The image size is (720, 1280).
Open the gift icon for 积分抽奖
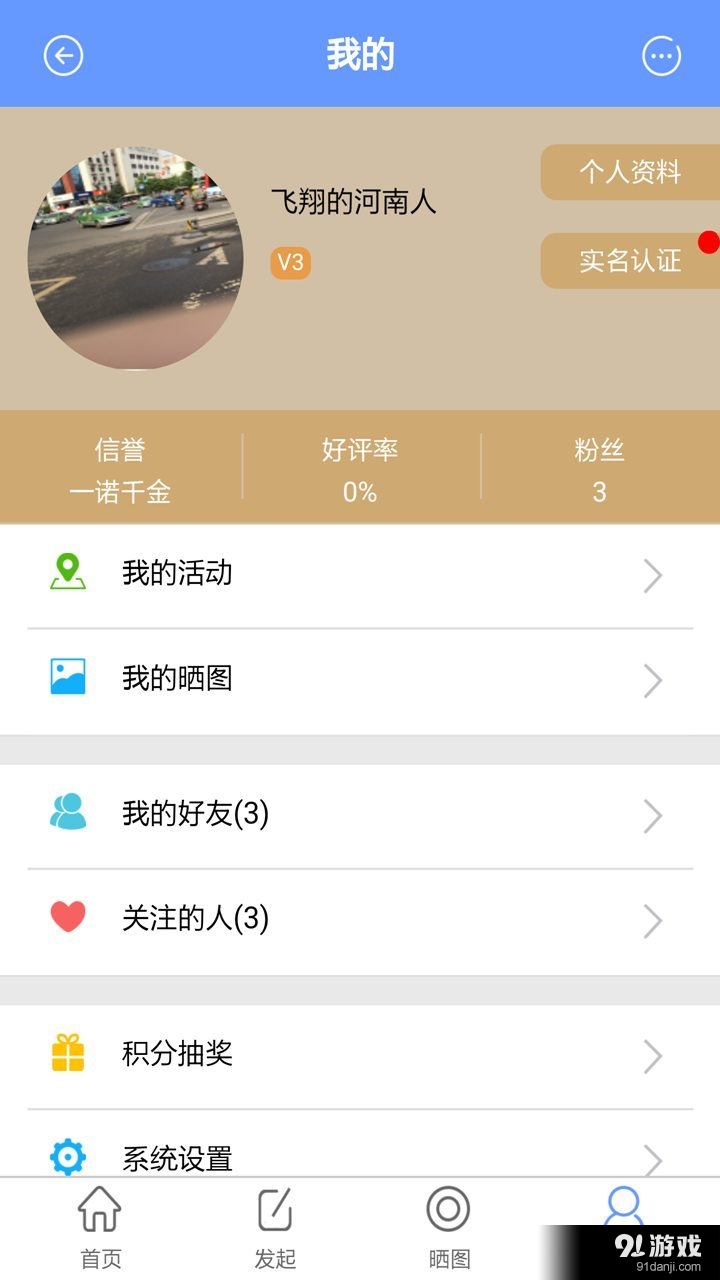click(x=66, y=1055)
